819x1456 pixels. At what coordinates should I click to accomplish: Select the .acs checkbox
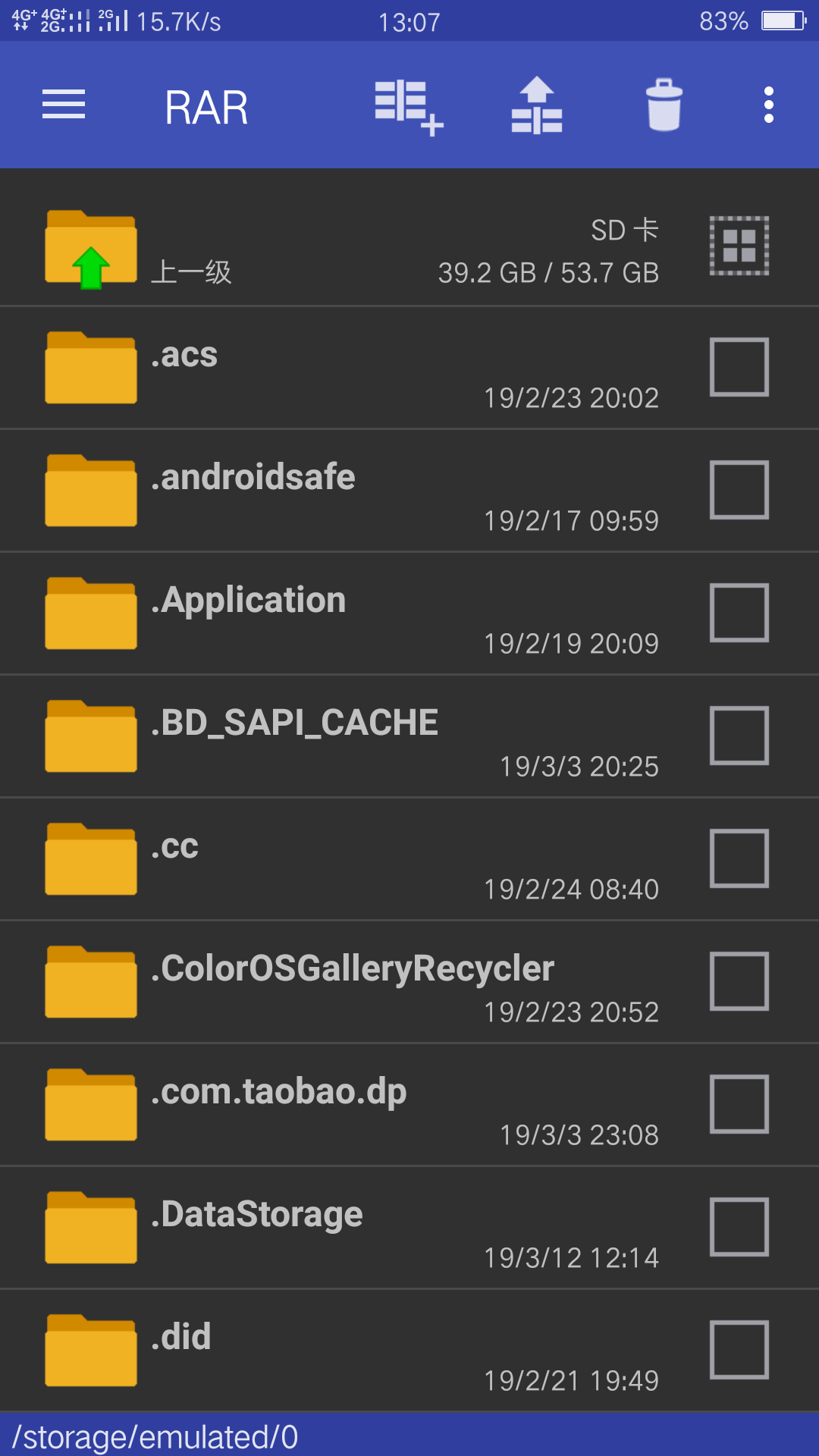(x=739, y=367)
